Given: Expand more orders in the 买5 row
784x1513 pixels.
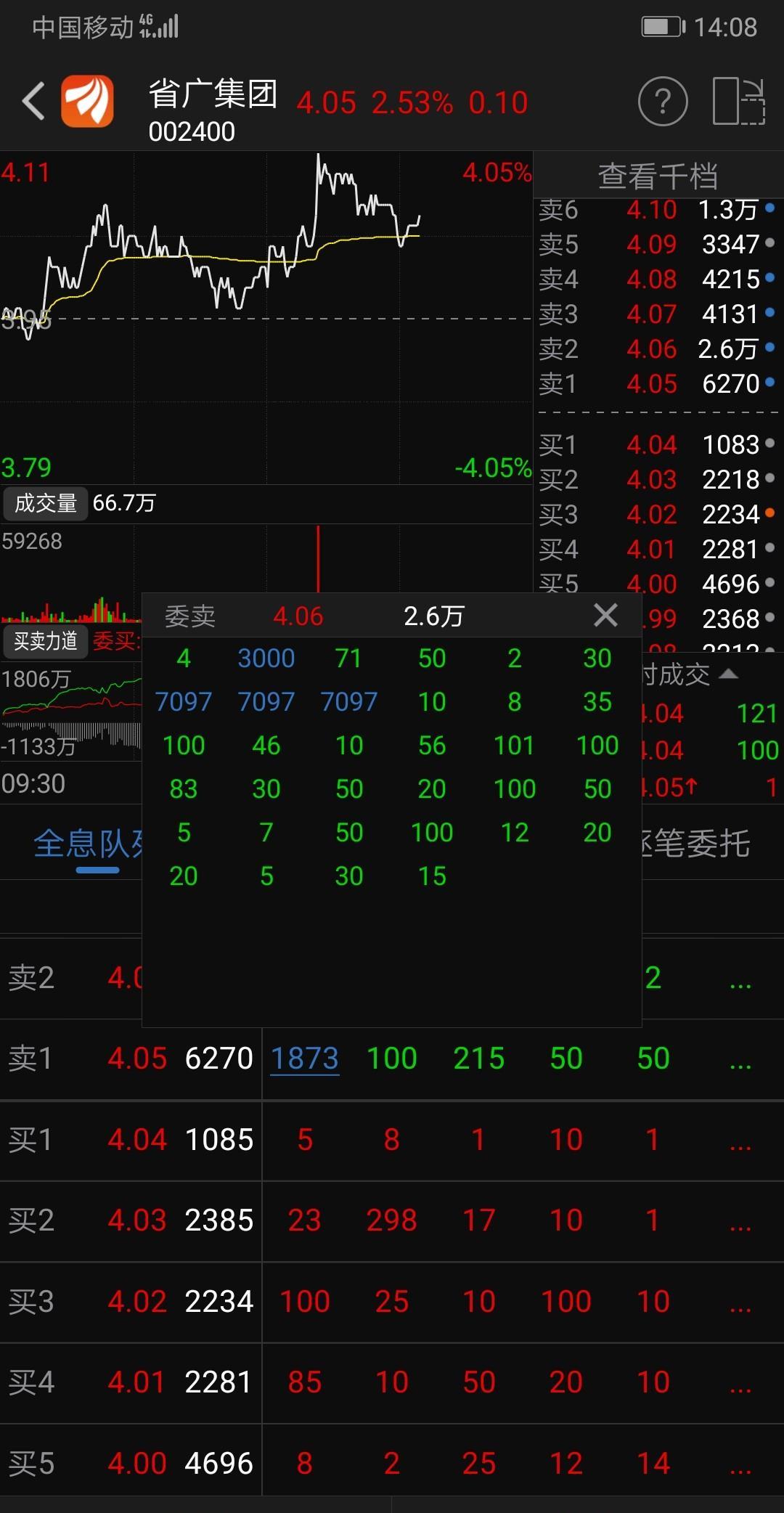Looking at the screenshot, I should coord(740,1465).
